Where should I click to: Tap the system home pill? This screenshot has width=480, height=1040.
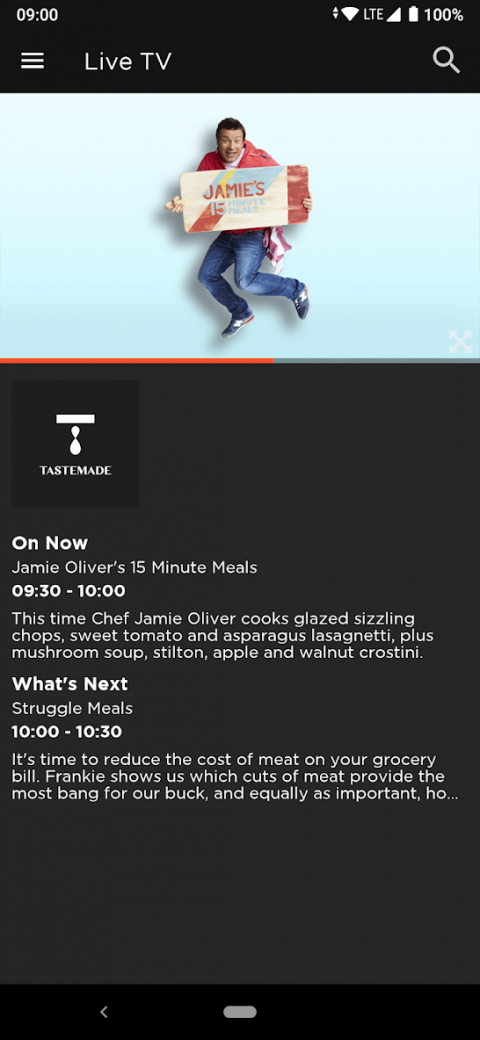pos(240,1012)
